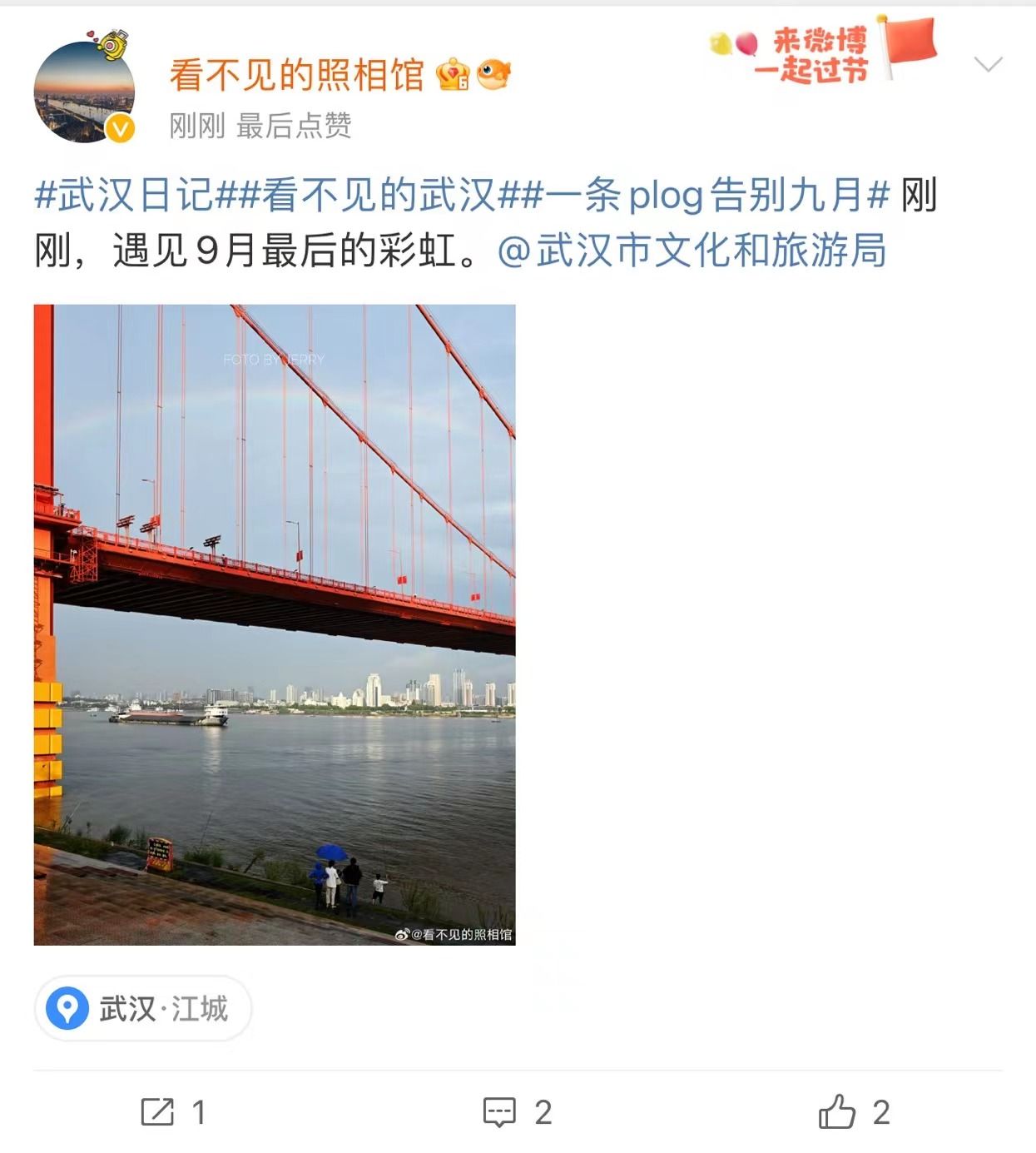Expand the post options chevron
Viewport: 1036px width, 1153px height.
pos(988,64)
